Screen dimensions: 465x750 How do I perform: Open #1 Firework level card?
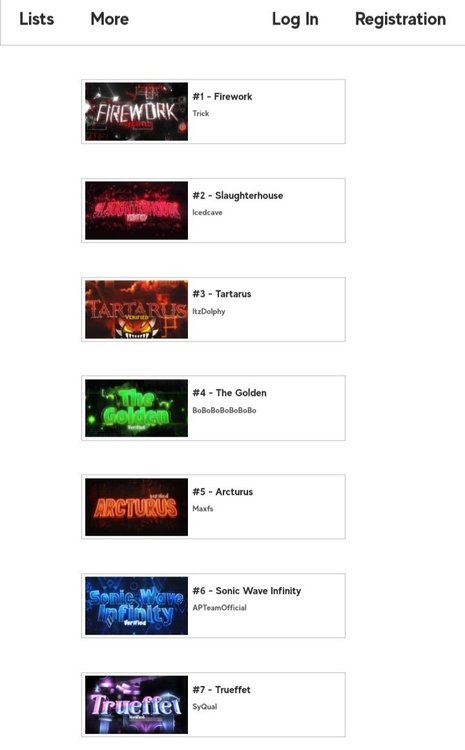(213, 111)
